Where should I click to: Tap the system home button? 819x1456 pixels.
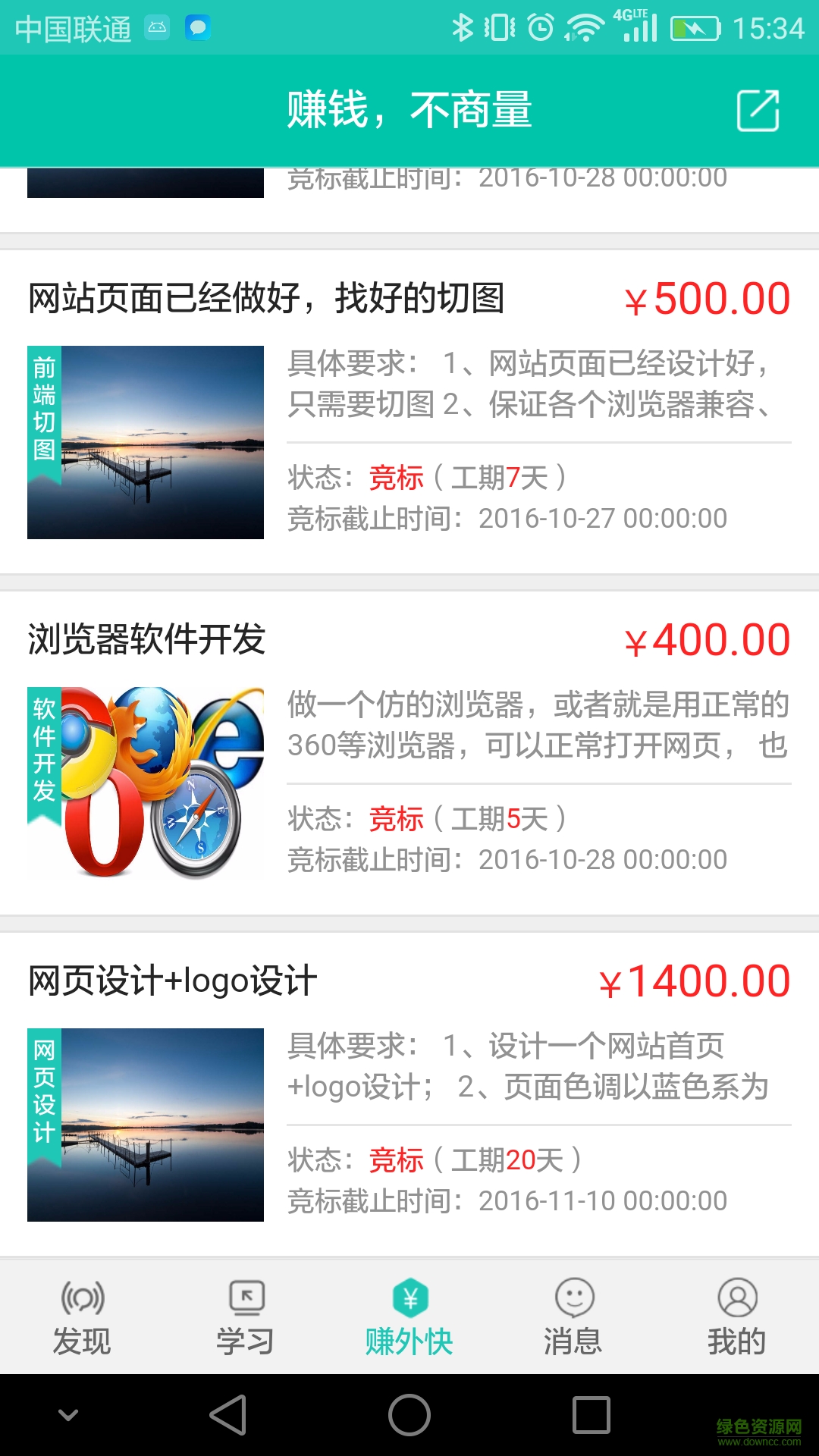tap(409, 1415)
